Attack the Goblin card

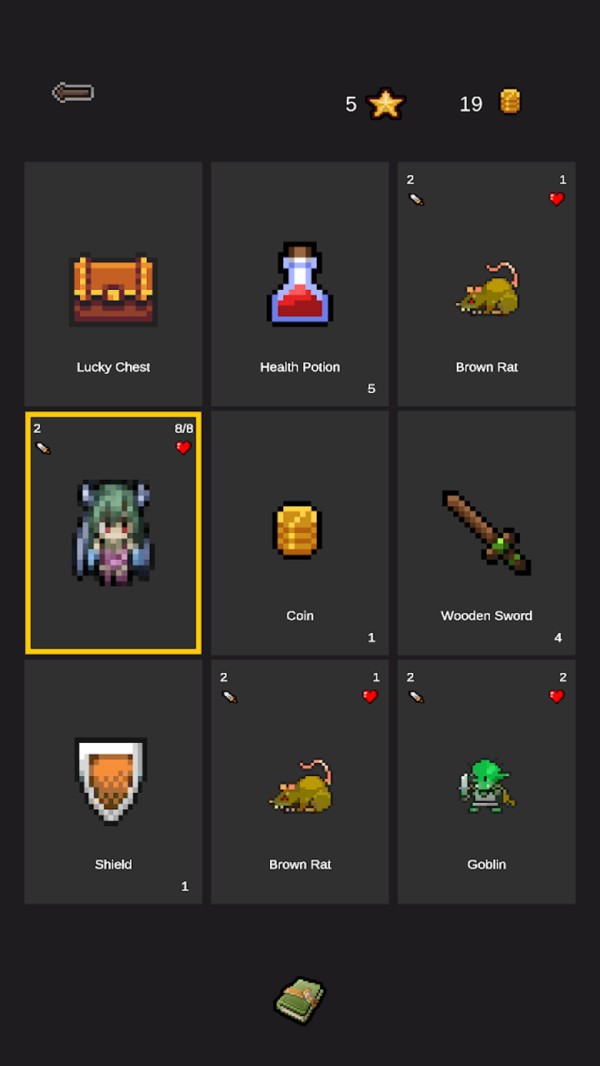point(486,781)
